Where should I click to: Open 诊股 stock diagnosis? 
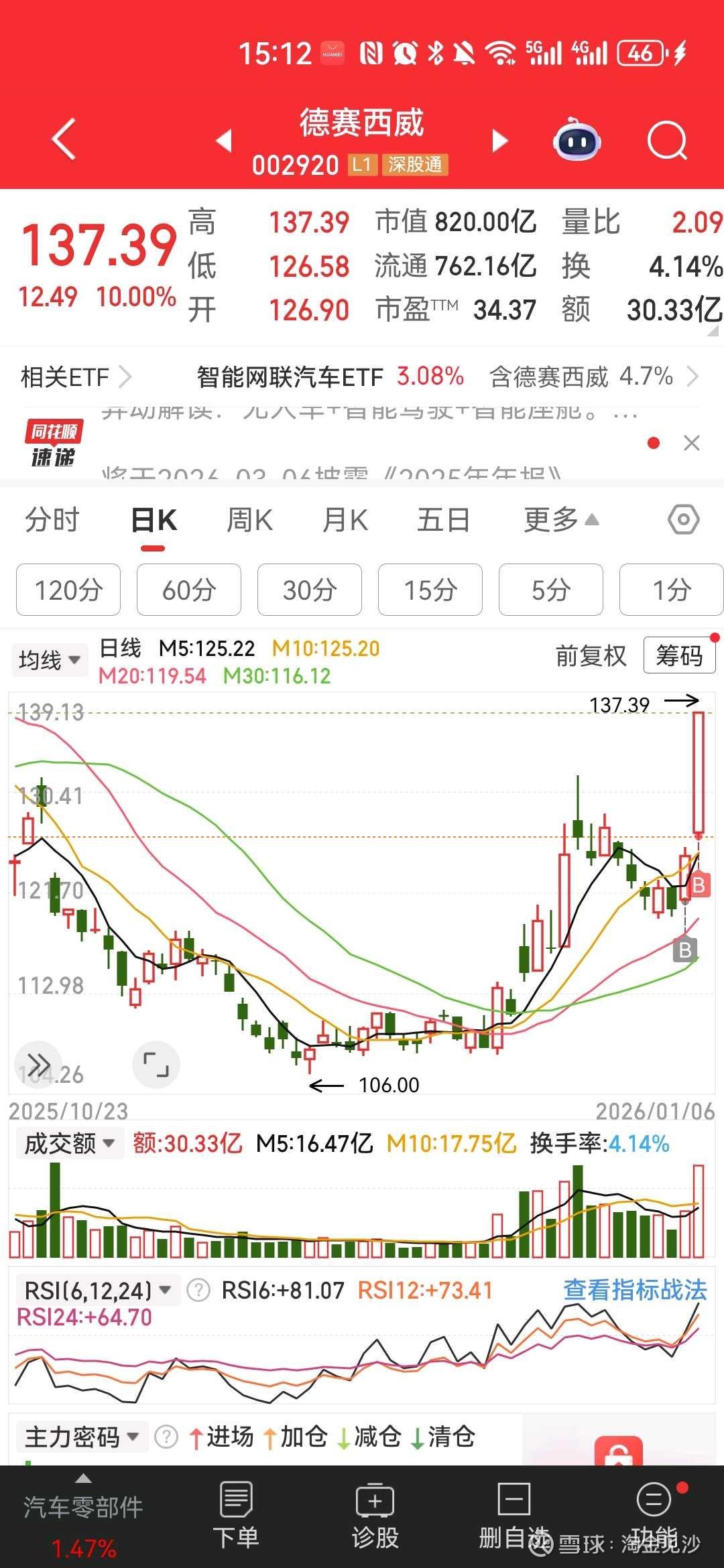pos(375,1516)
